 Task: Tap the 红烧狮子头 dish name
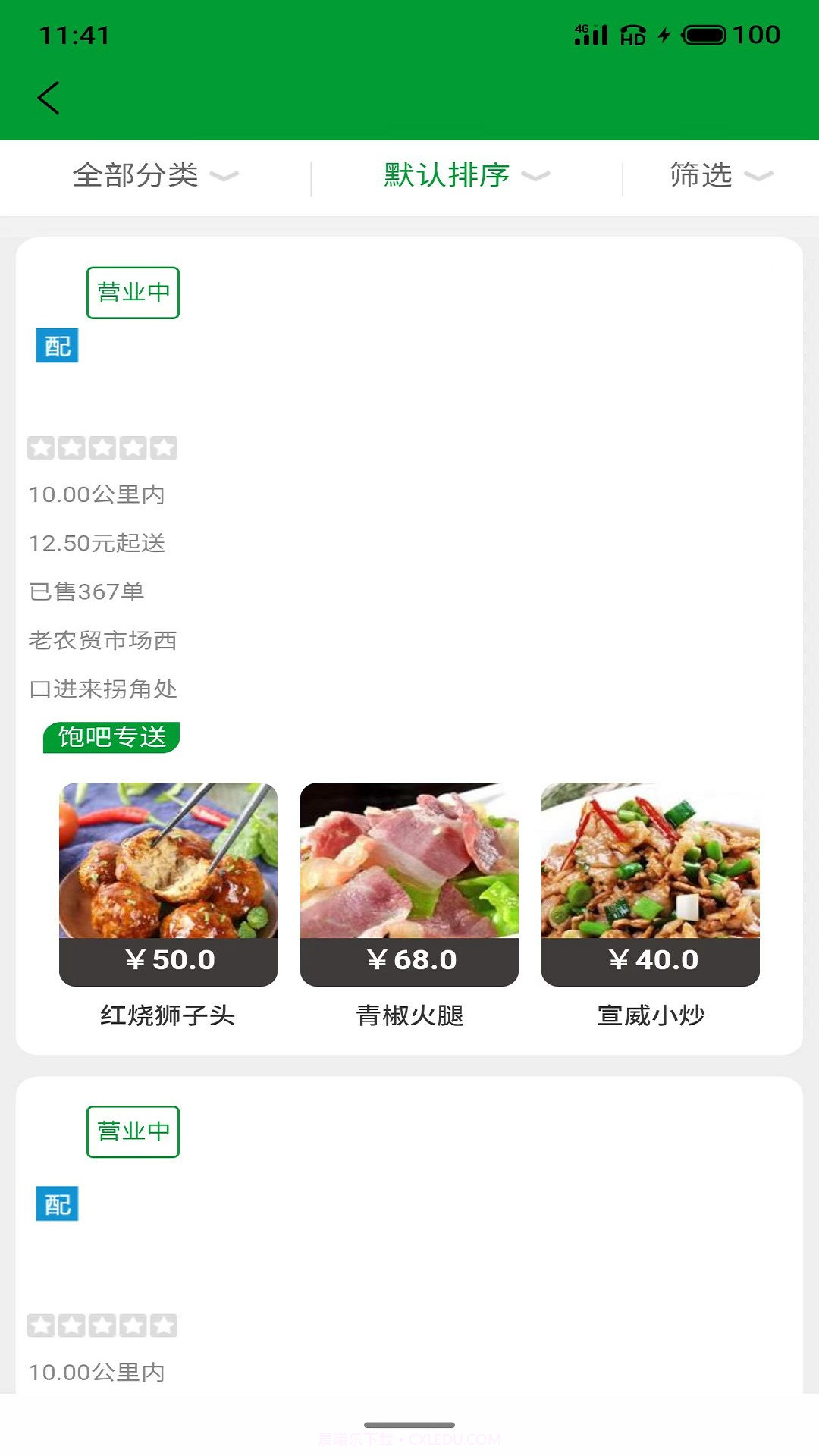(168, 1015)
